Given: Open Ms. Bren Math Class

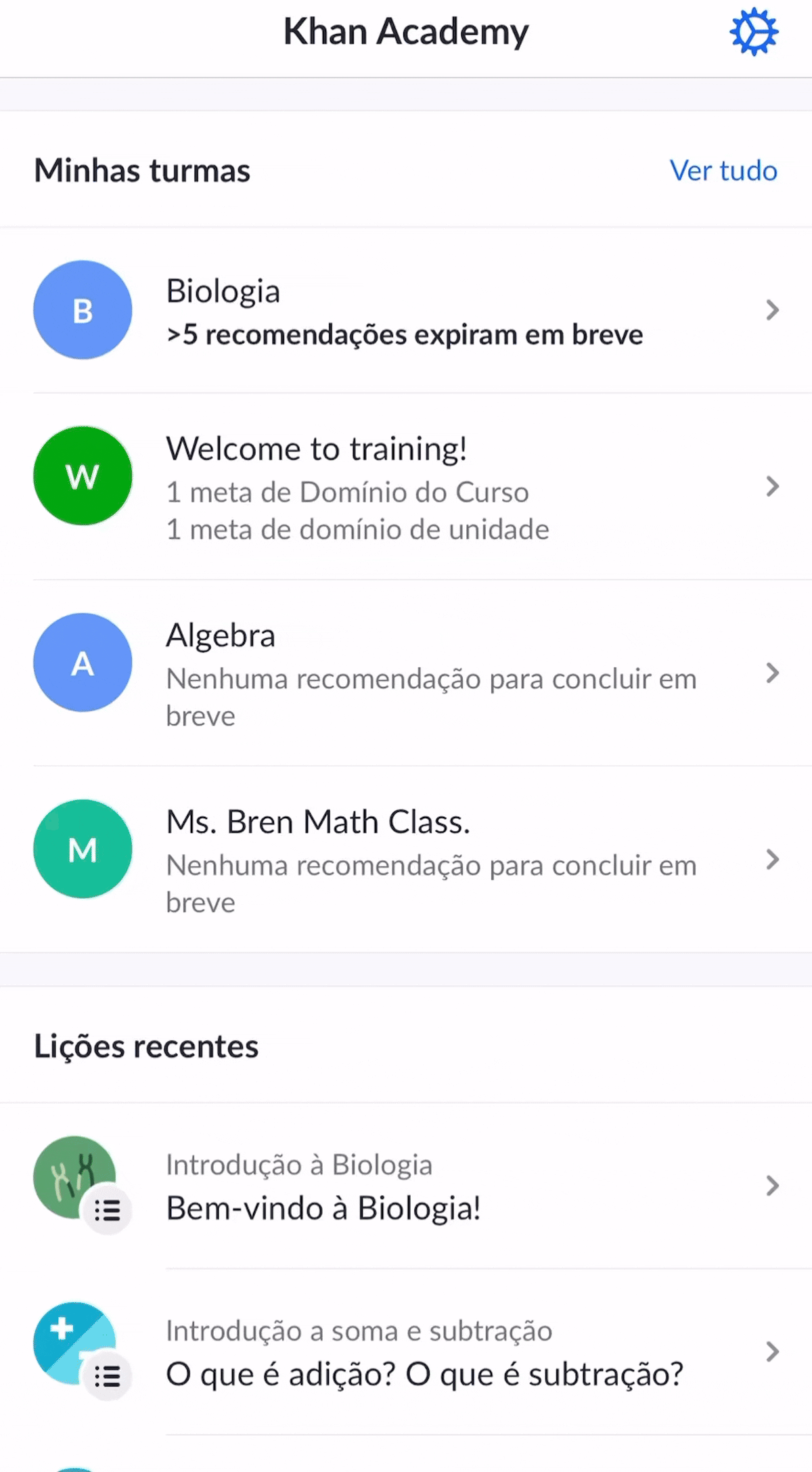Looking at the screenshot, I should click(406, 860).
